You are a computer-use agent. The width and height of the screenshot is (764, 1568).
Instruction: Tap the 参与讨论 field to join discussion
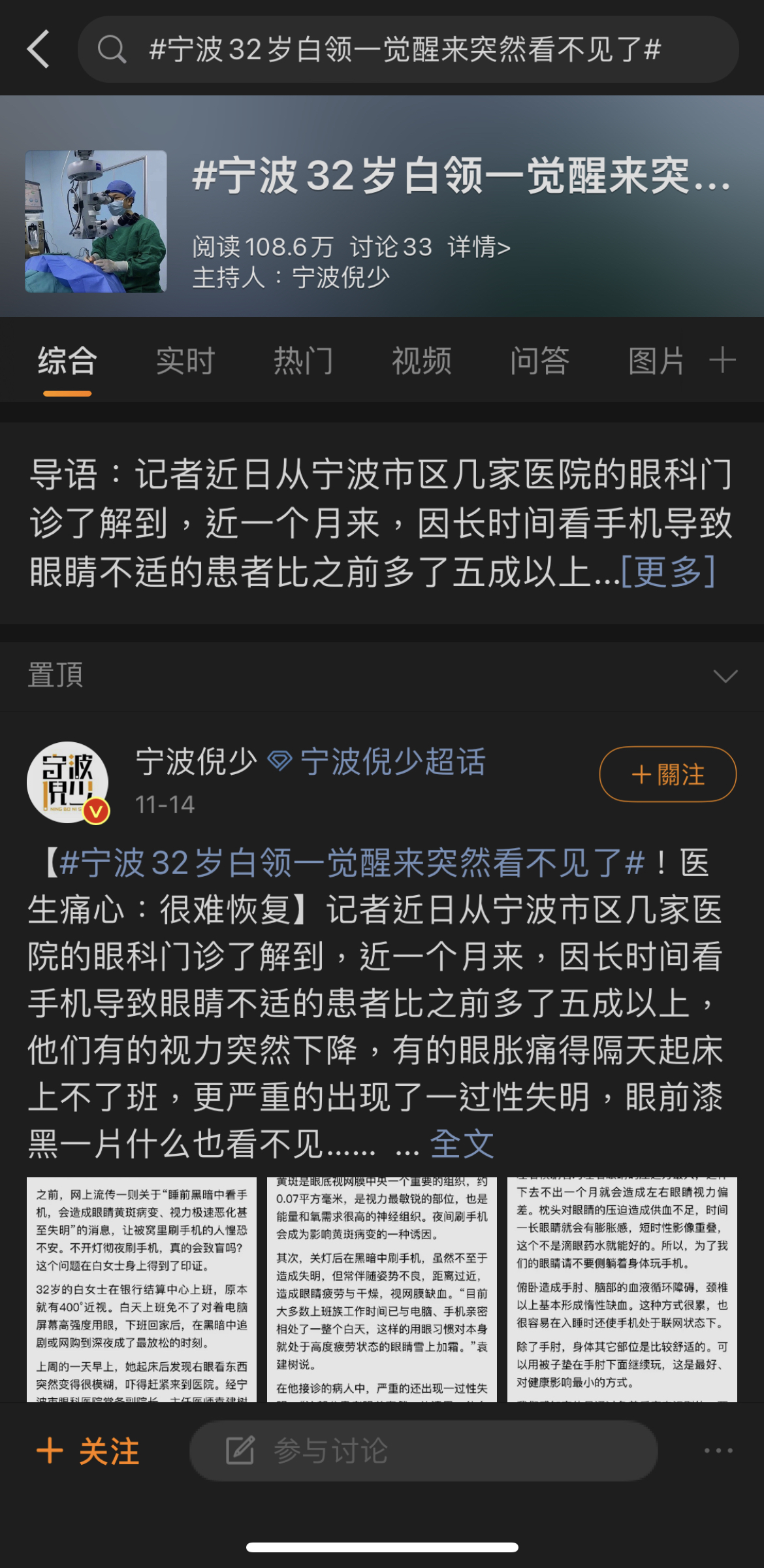tap(423, 1451)
